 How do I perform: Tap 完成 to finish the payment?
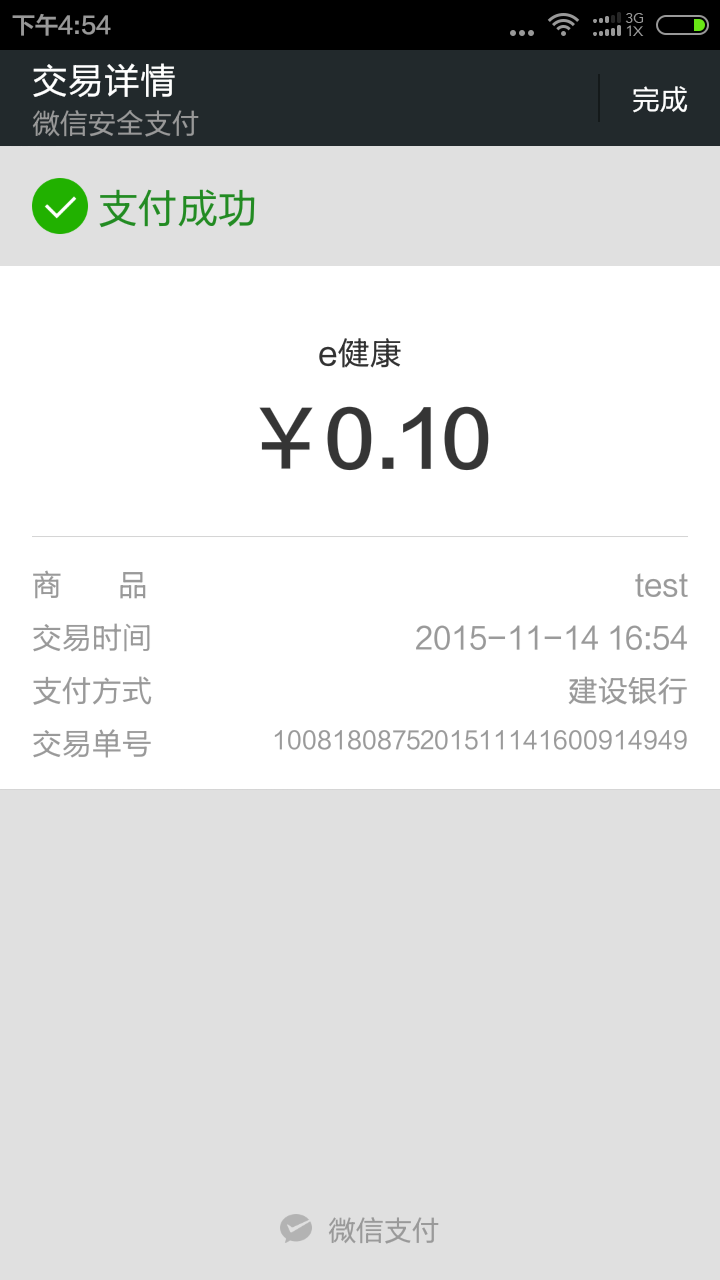[x=659, y=99]
